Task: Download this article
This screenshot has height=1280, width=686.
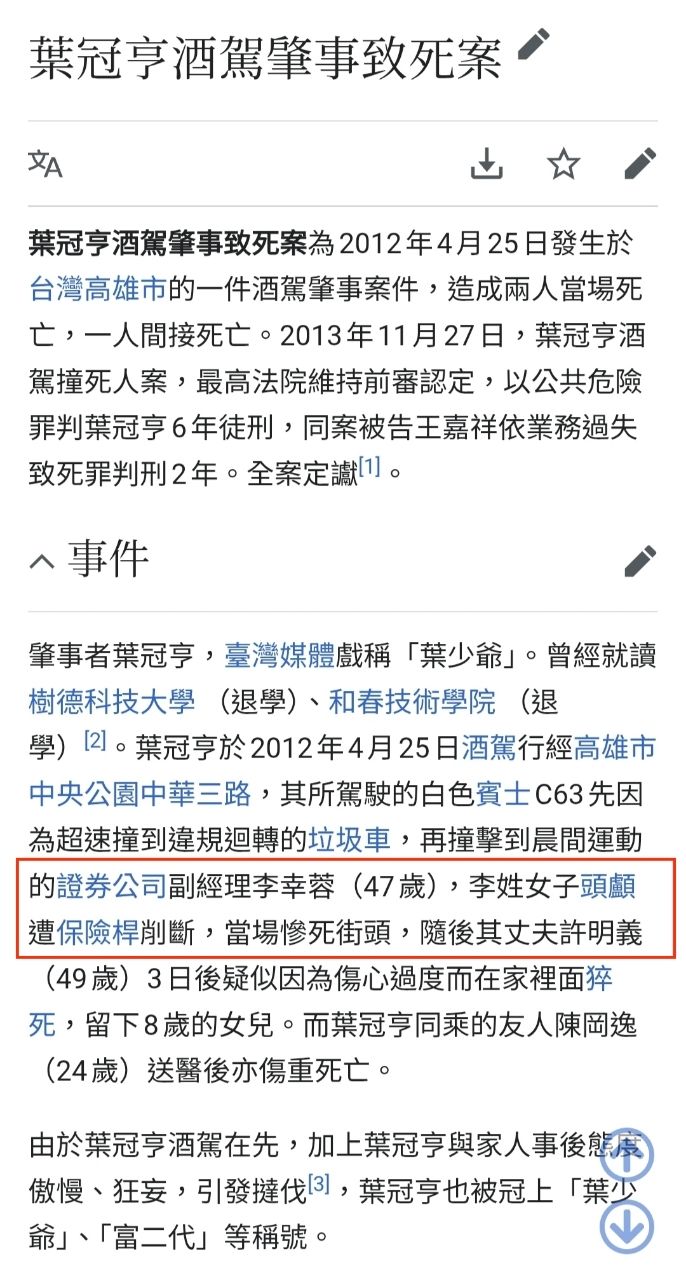Action: (486, 163)
